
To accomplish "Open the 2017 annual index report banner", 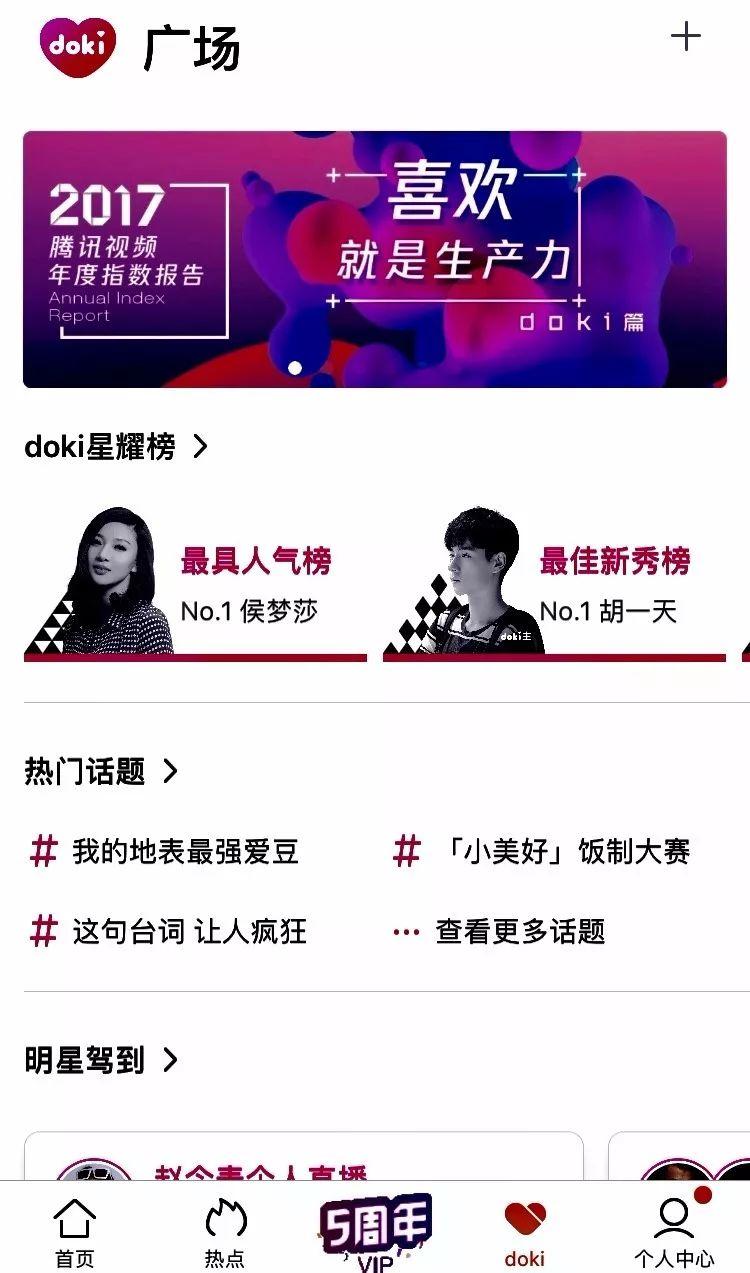I will click(375, 259).
